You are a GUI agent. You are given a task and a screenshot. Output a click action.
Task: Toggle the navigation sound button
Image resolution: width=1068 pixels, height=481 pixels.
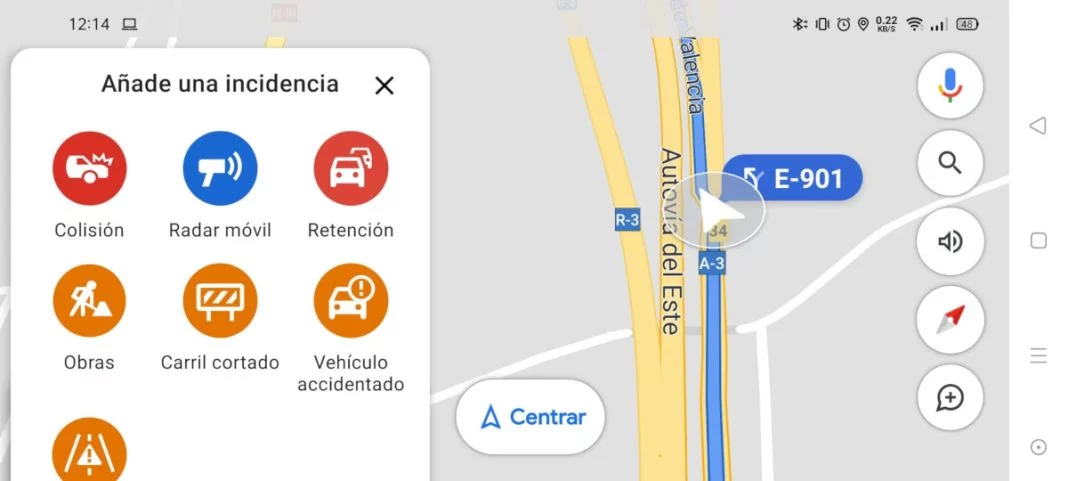coord(950,242)
